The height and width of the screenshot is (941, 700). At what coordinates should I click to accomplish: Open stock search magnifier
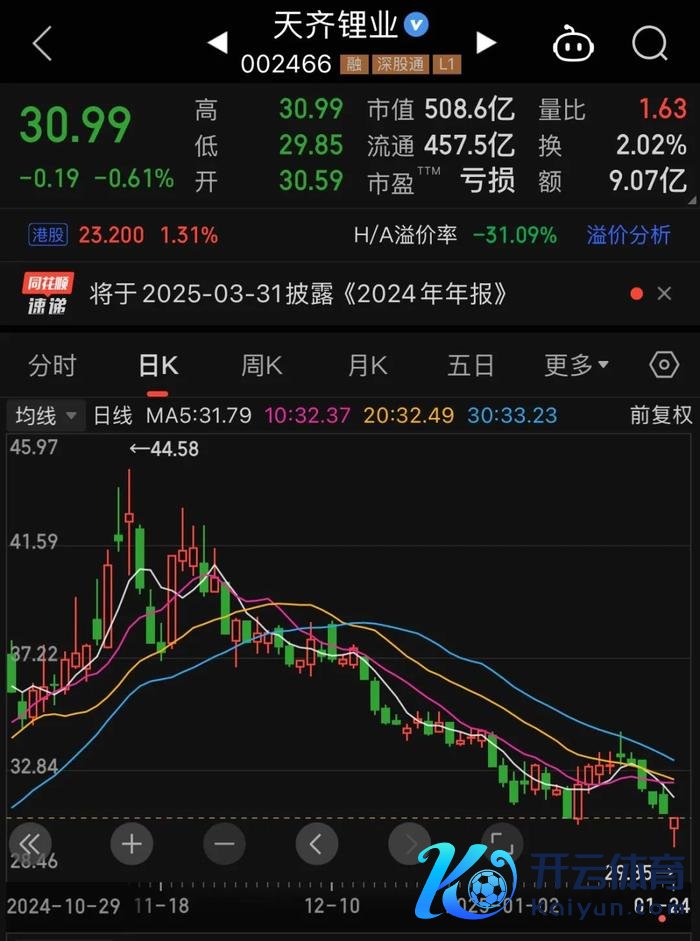coord(650,43)
